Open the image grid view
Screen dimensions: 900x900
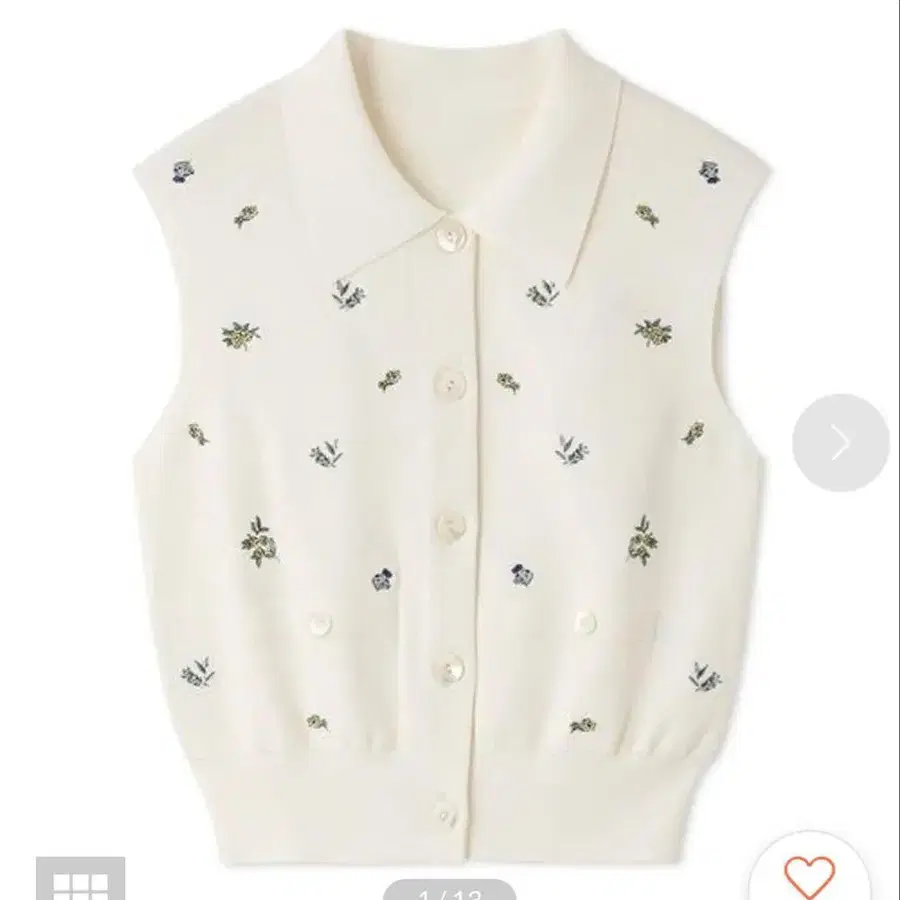pos(80,879)
